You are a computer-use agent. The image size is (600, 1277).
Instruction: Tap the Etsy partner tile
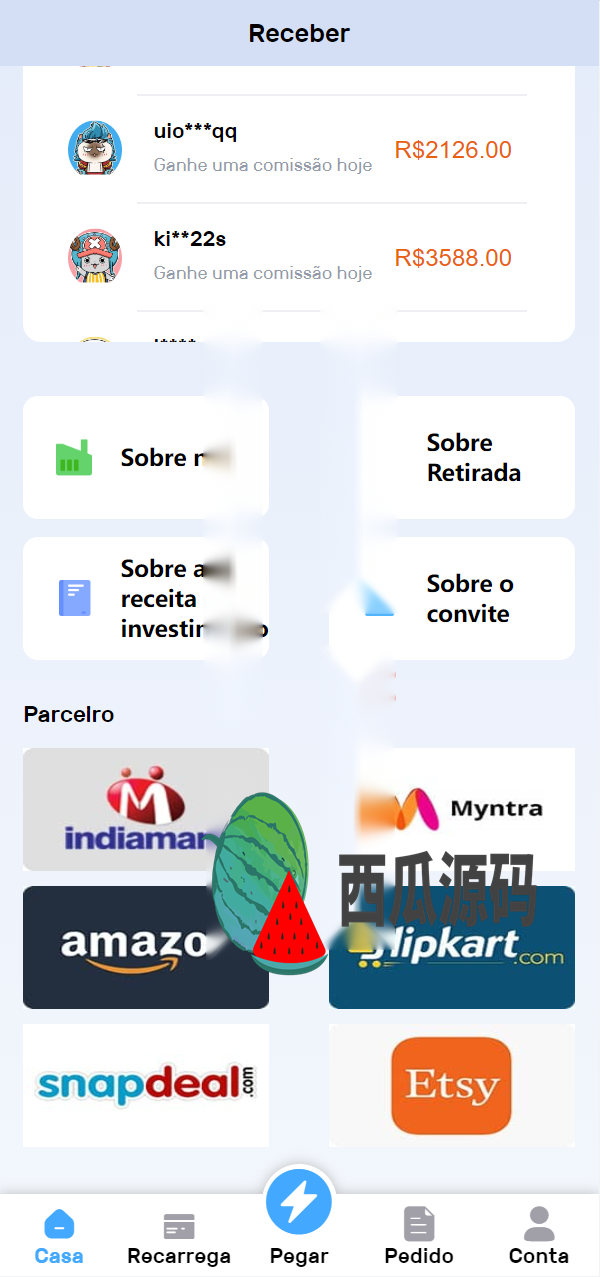(451, 1085)
